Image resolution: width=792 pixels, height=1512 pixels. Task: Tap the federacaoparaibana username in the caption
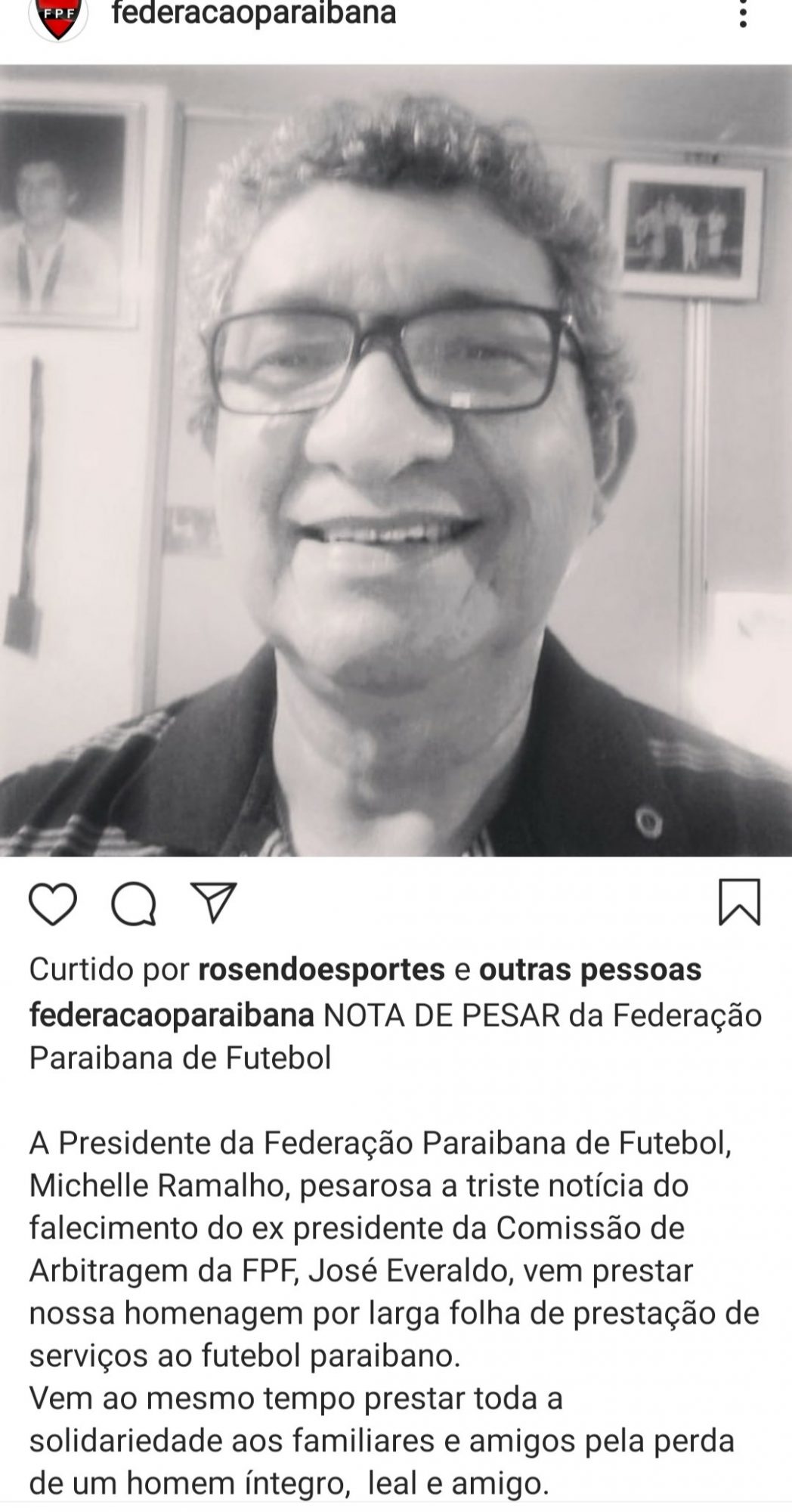(x=172, y=1015)
